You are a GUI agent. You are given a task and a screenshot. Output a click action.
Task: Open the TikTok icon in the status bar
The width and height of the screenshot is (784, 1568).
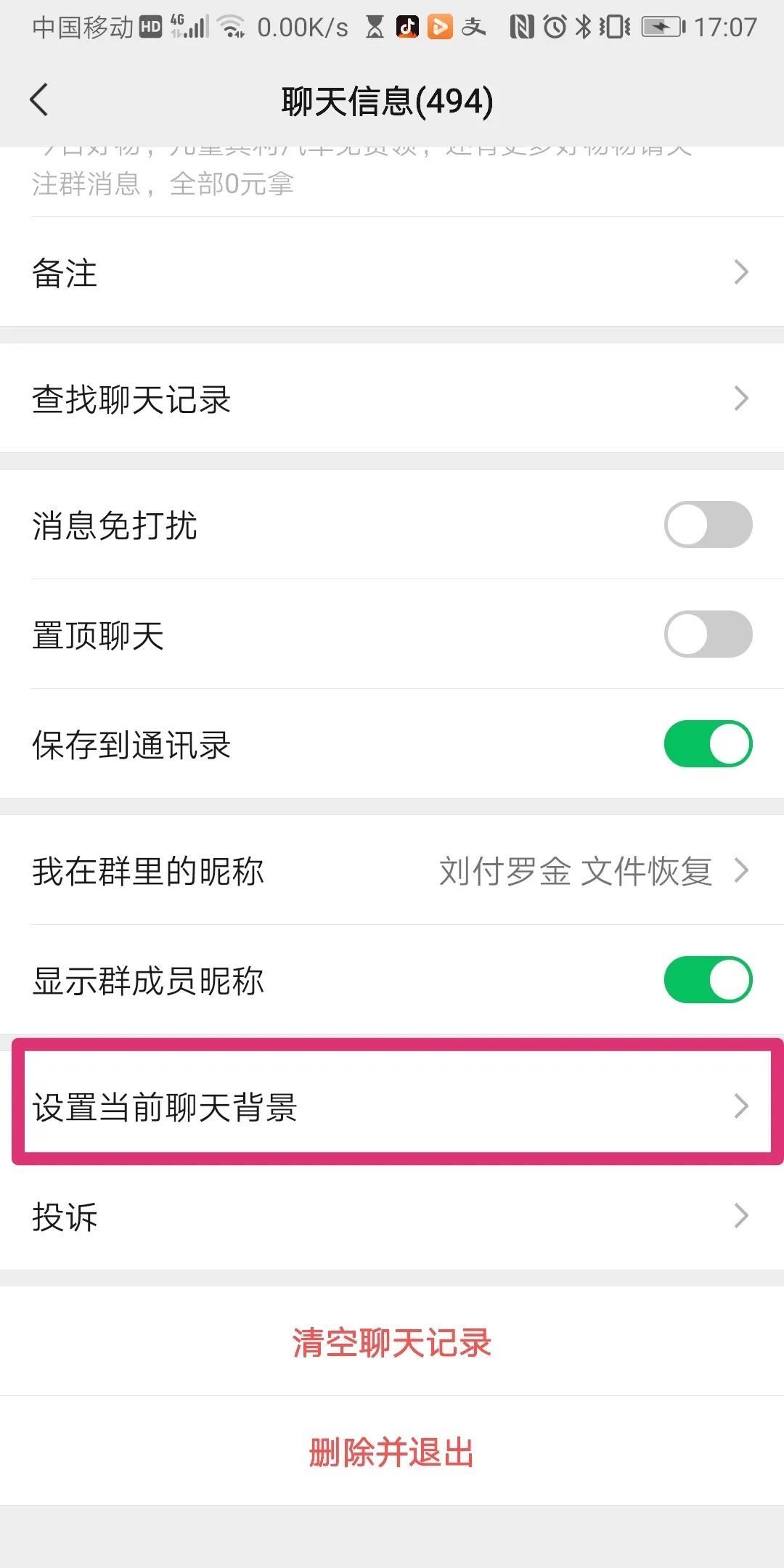[x=407, y=28]
